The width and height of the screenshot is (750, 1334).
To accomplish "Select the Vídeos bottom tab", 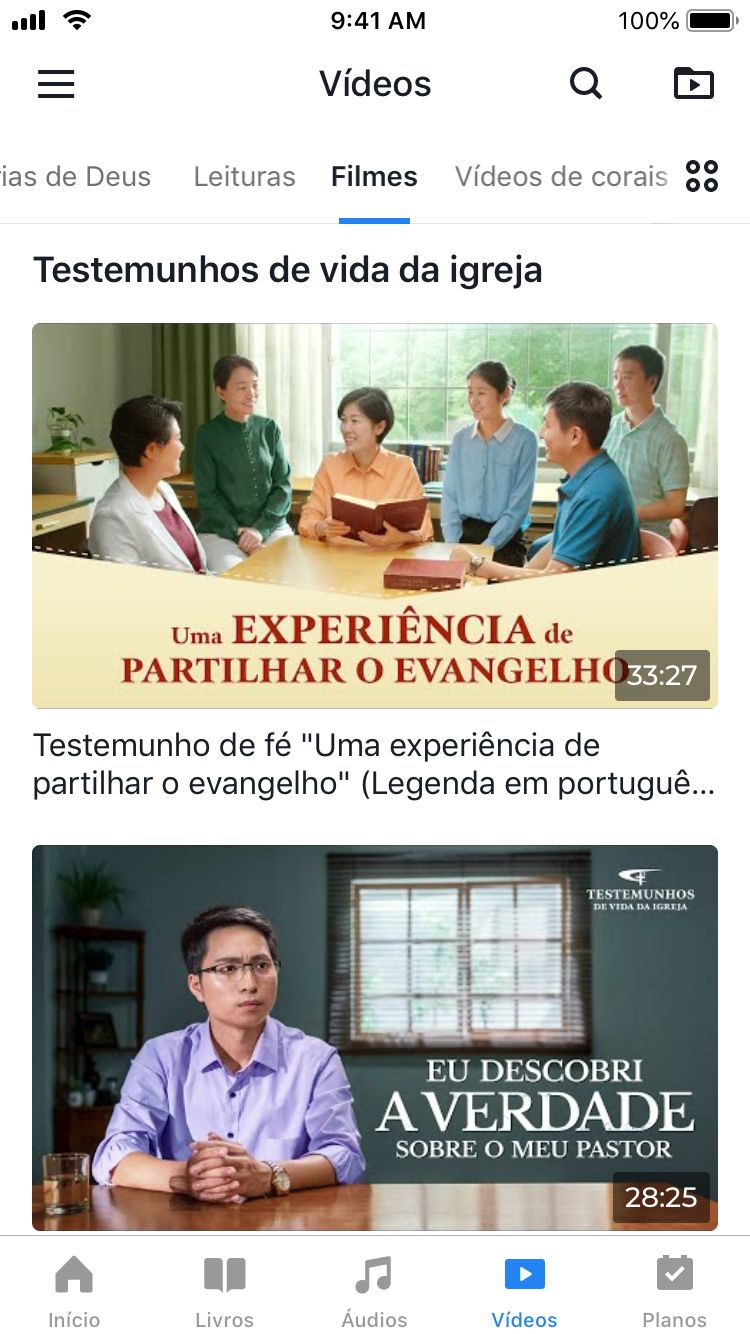I will 524,1290.
